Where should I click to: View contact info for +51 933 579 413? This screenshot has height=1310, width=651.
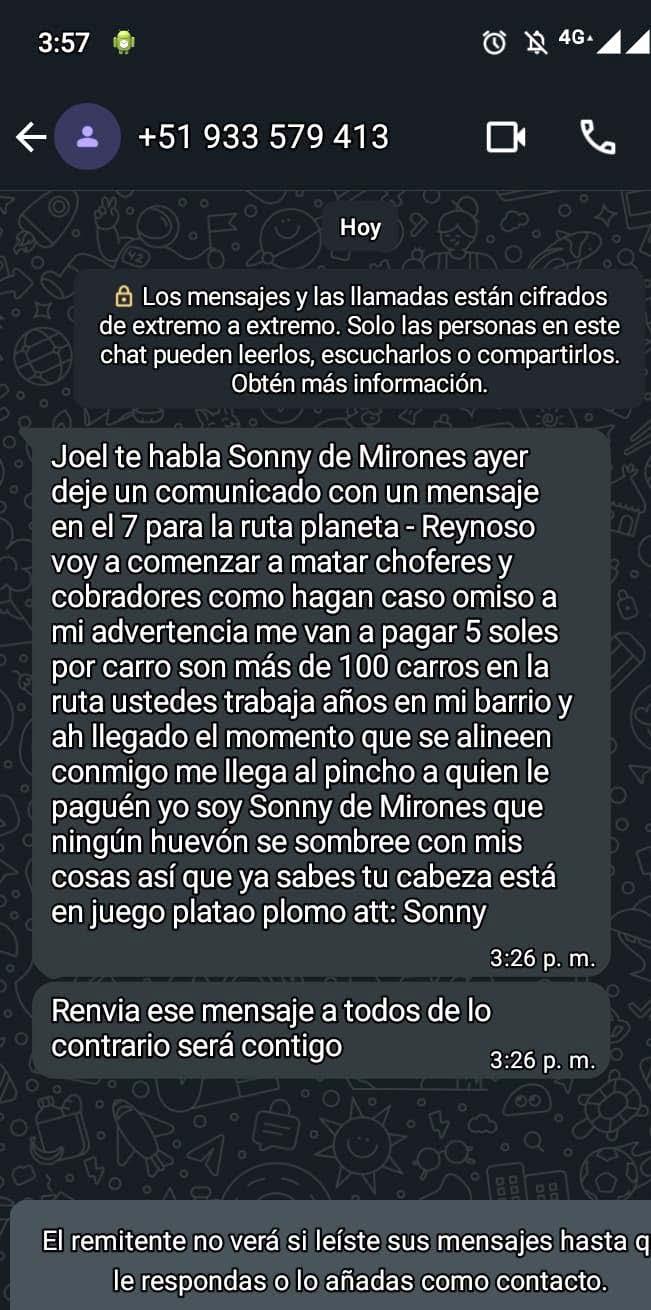[x=263, y=137]
